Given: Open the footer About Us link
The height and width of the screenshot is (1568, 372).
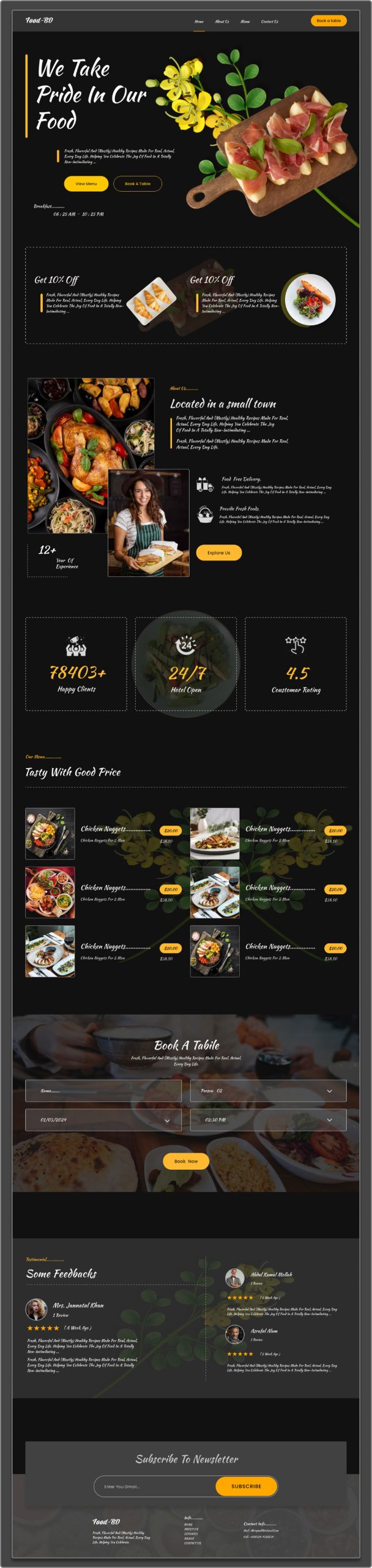Looking at the screenshot, I should pyautogui.click(x=191, y=1529).
